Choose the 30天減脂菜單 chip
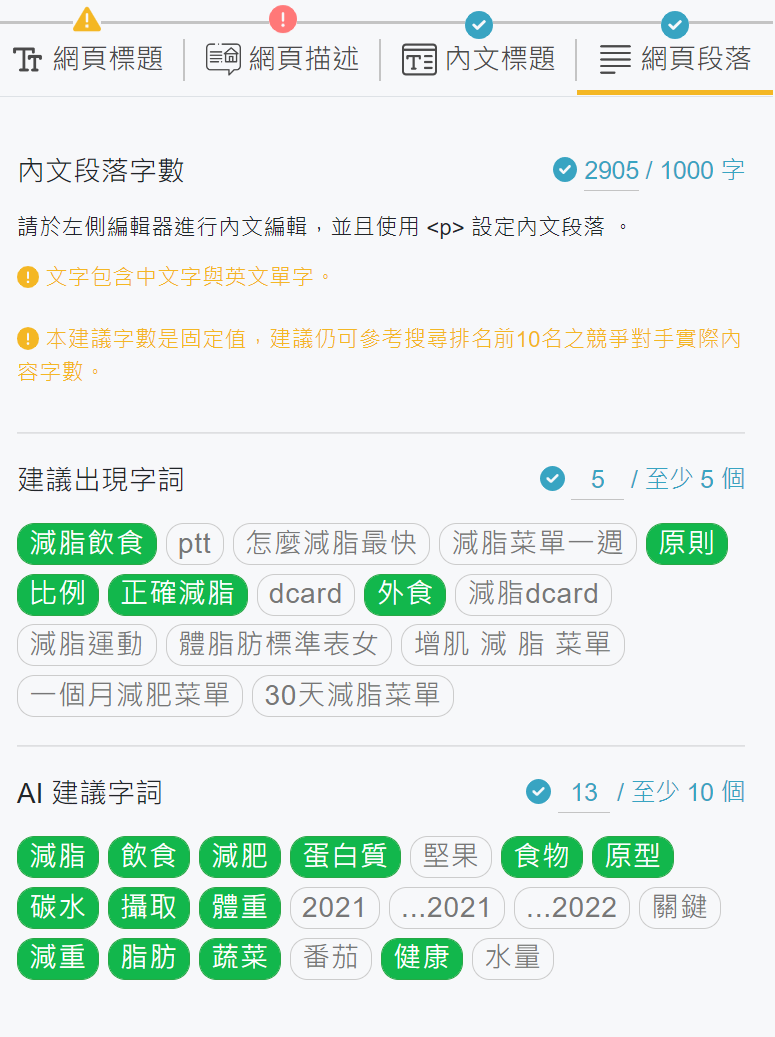Screen dimensions: 775x1037 (352, 696)
